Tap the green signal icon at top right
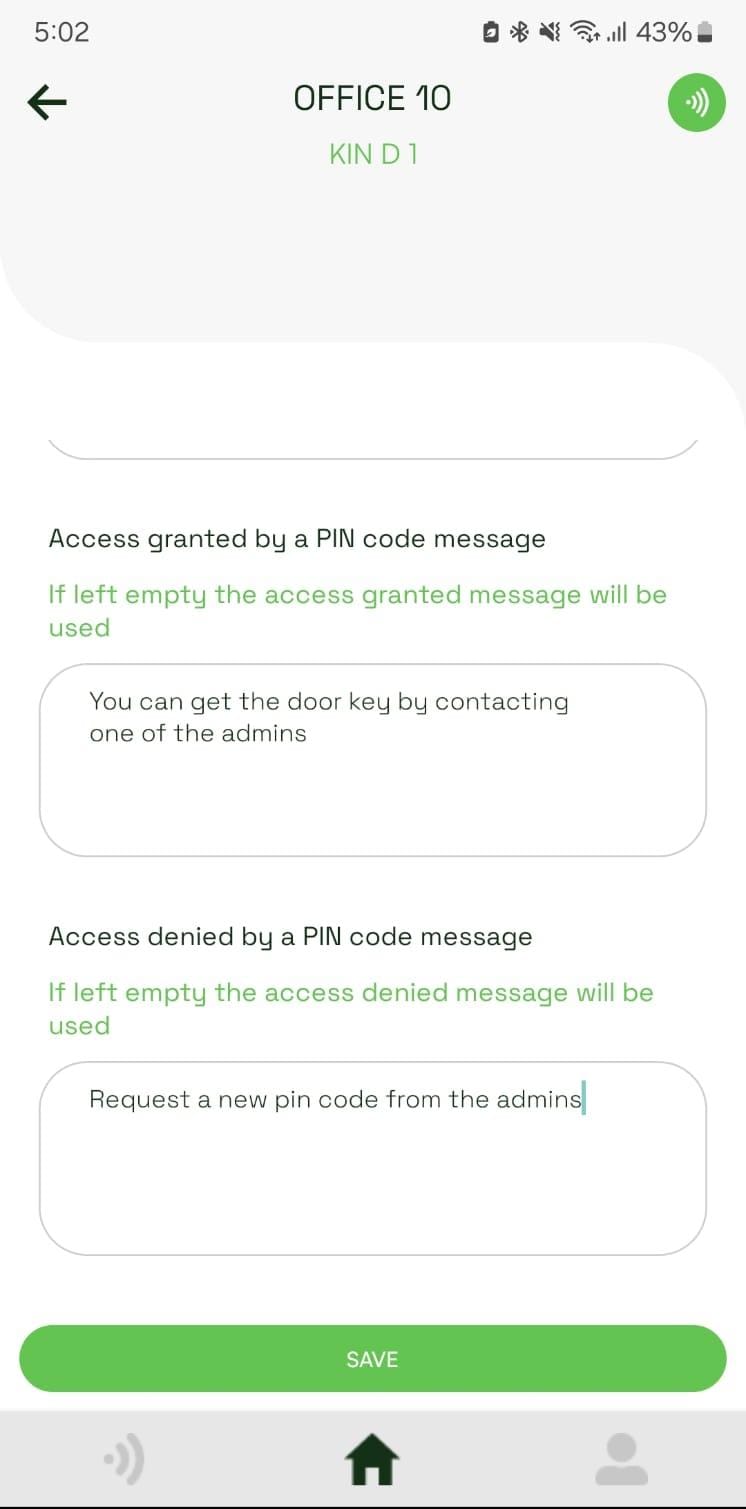This screenshot has height=1509, width=746. click(x=697, y=101)
